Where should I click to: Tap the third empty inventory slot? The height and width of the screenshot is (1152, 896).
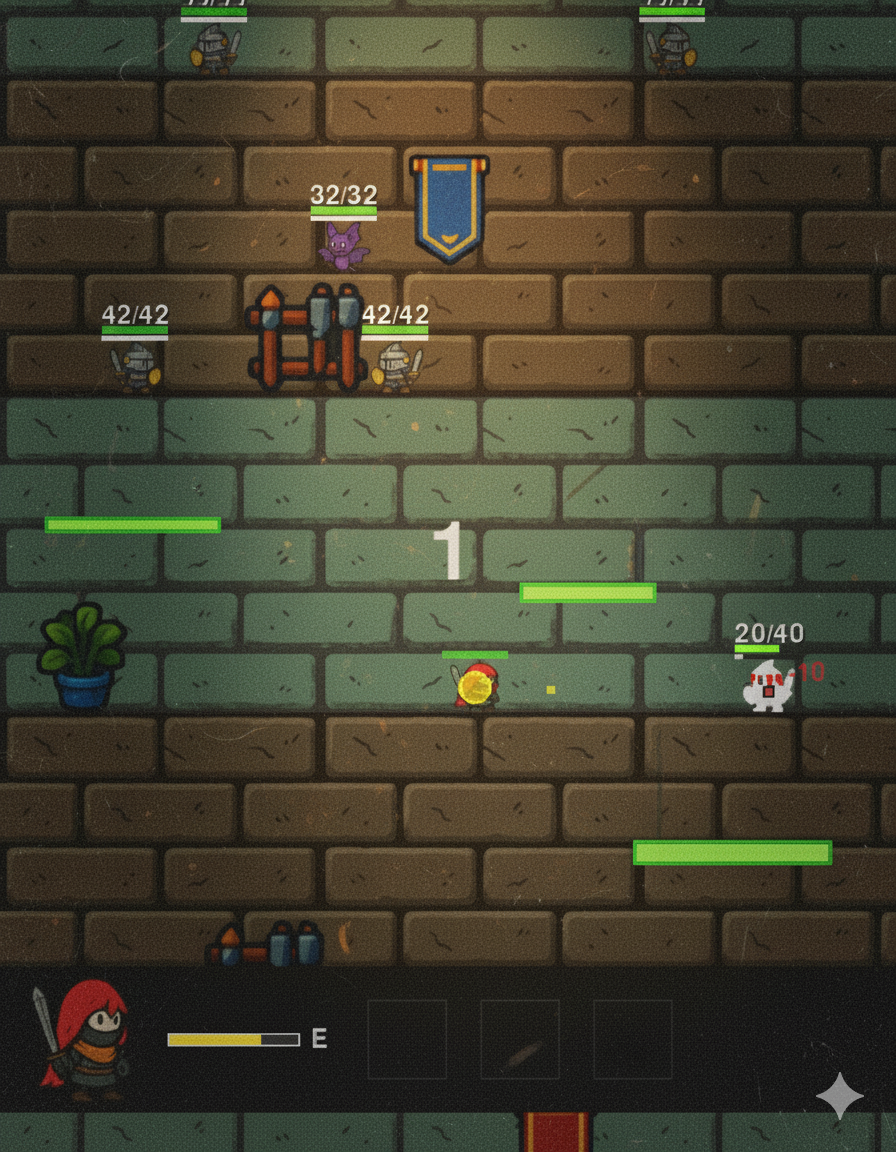point(635,1040)
